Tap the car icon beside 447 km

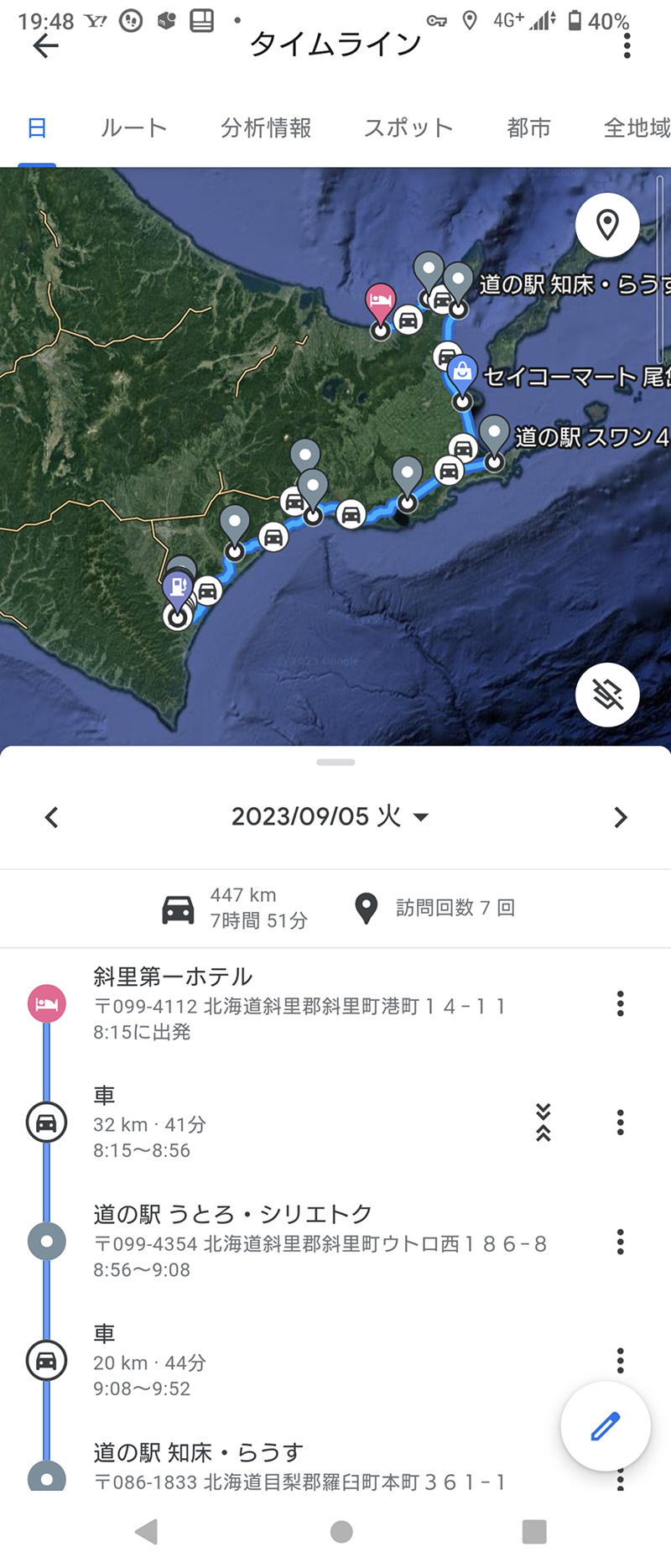pos(174,909)
